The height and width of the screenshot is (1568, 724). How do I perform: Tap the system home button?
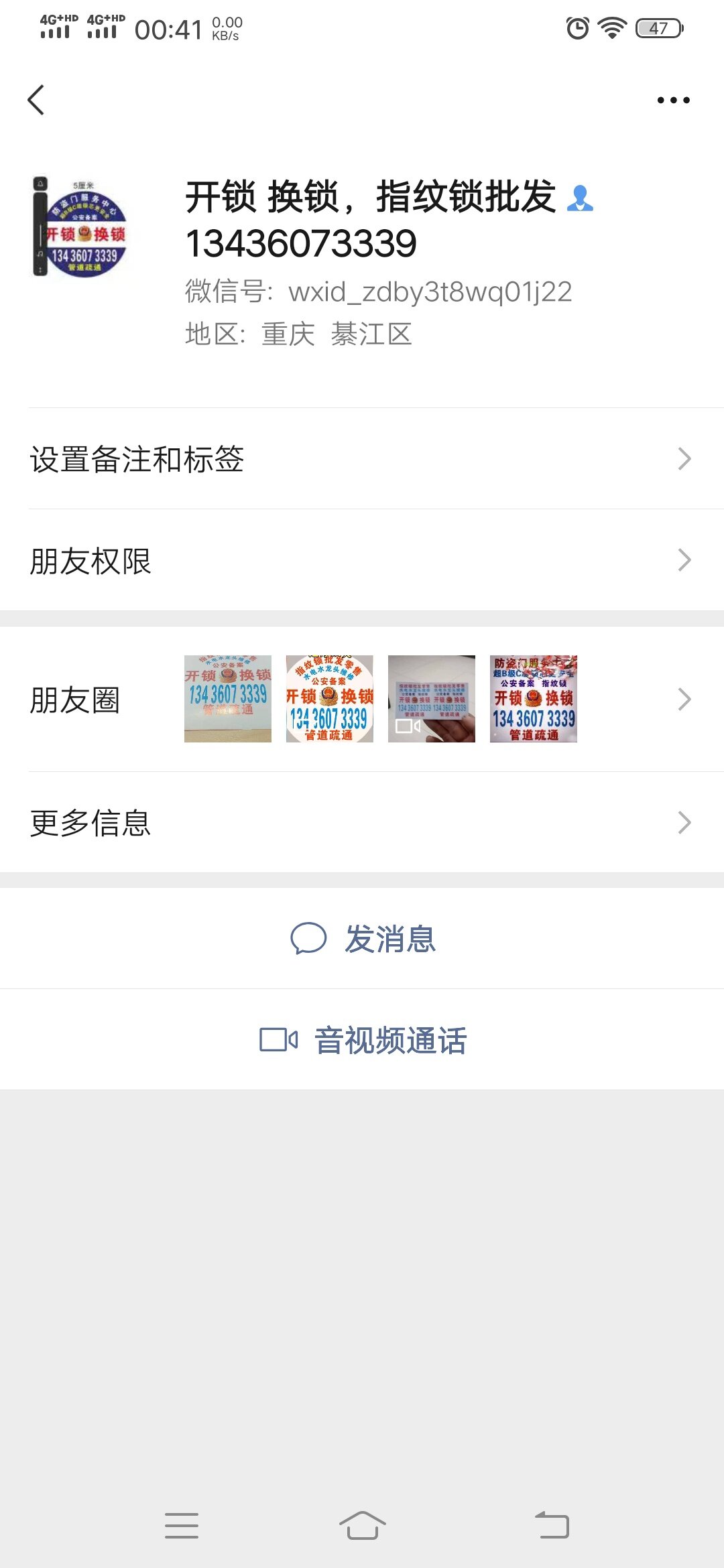(362, 1526)
